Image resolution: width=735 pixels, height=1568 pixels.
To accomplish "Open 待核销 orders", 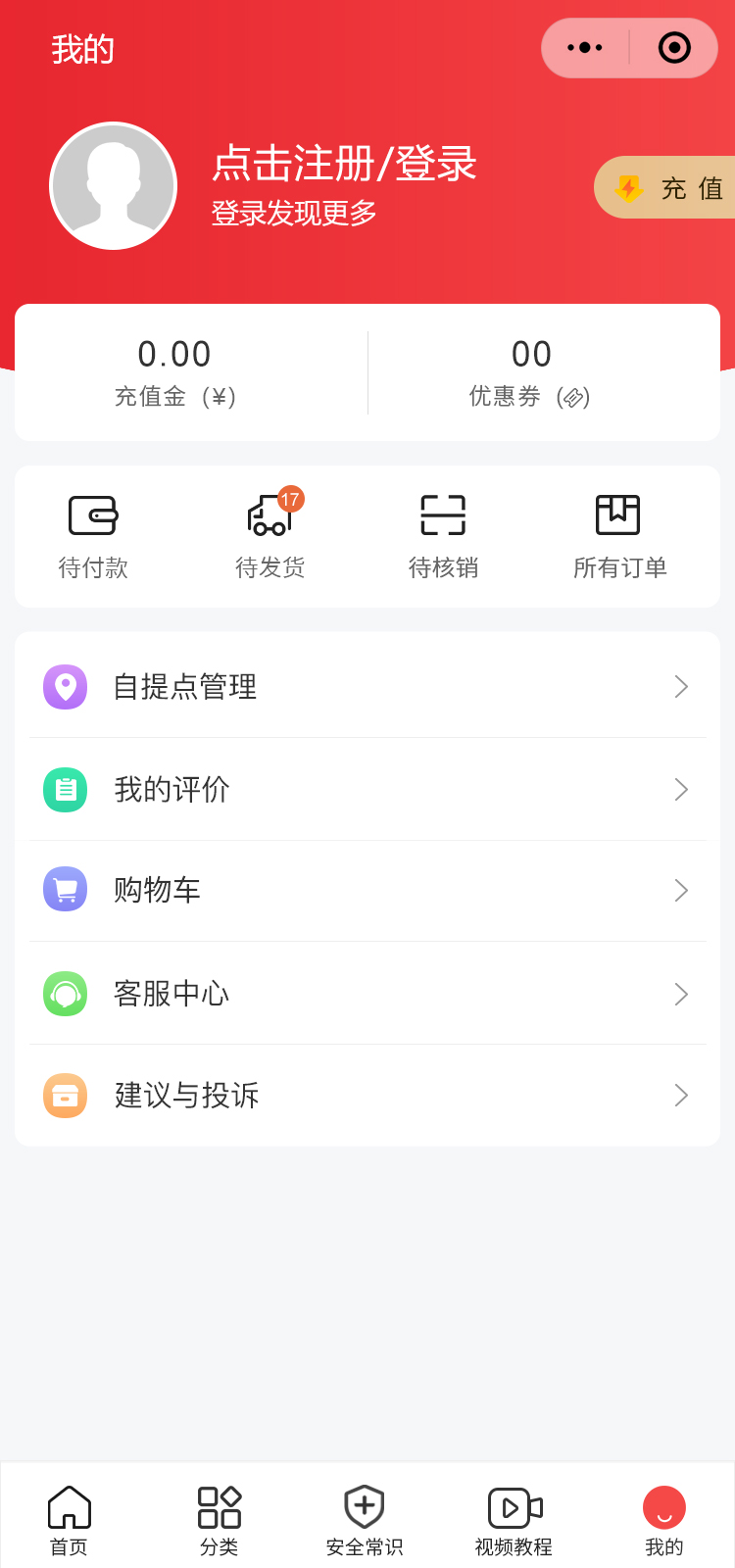I will coord(443,536).
